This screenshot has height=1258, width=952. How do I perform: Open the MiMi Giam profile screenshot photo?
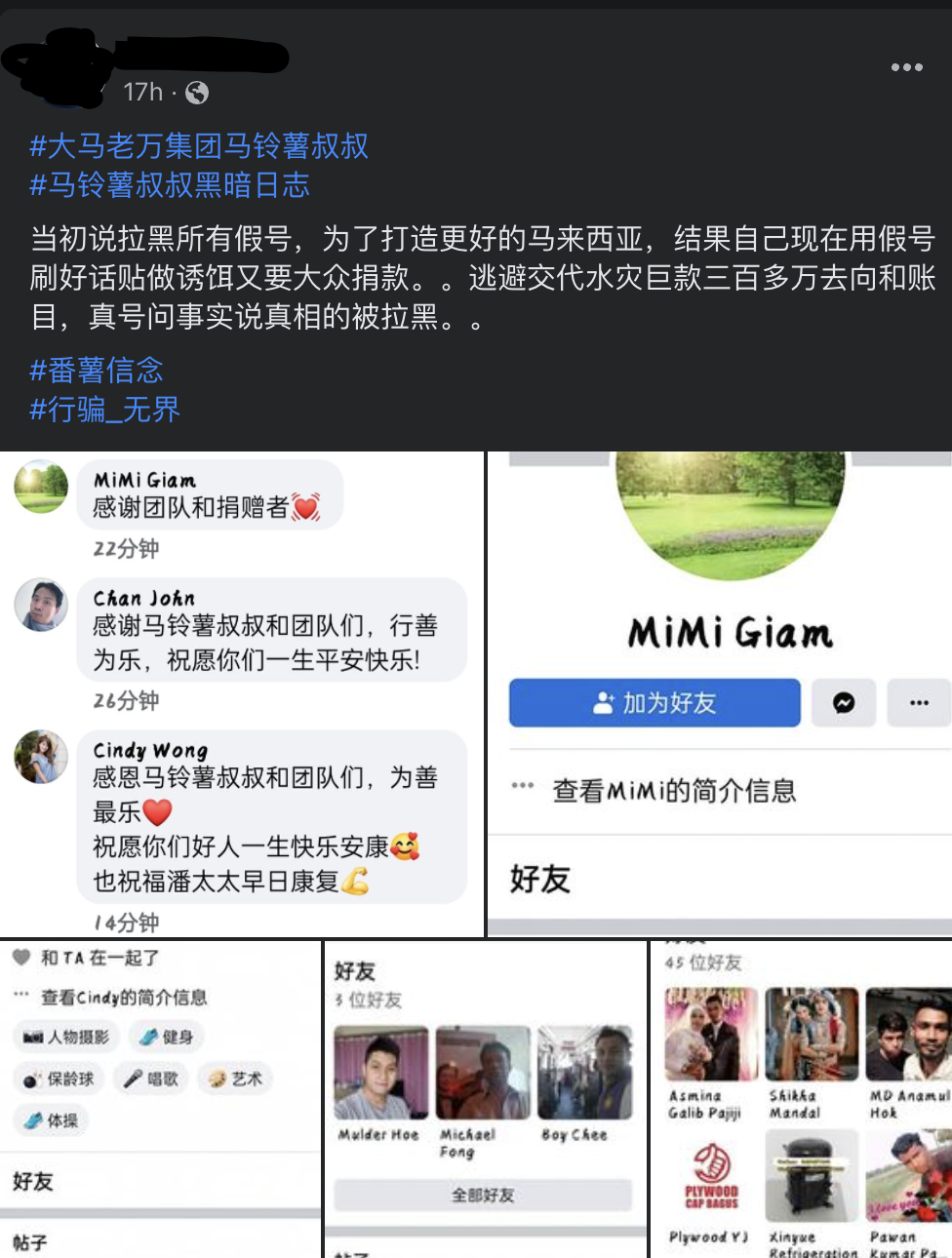pos(720,693)
